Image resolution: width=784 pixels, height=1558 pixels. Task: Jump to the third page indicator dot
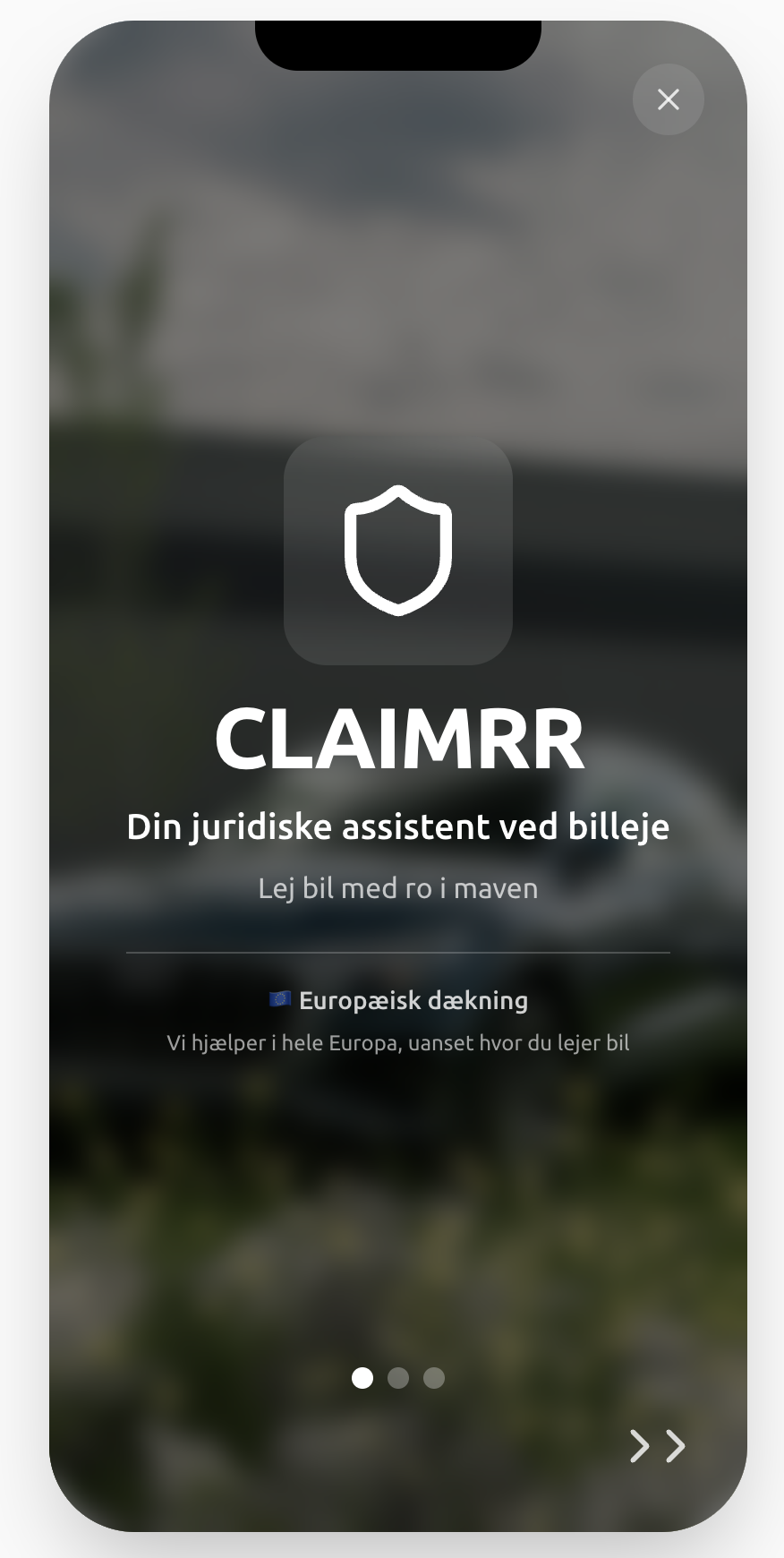pos(434,1378)
